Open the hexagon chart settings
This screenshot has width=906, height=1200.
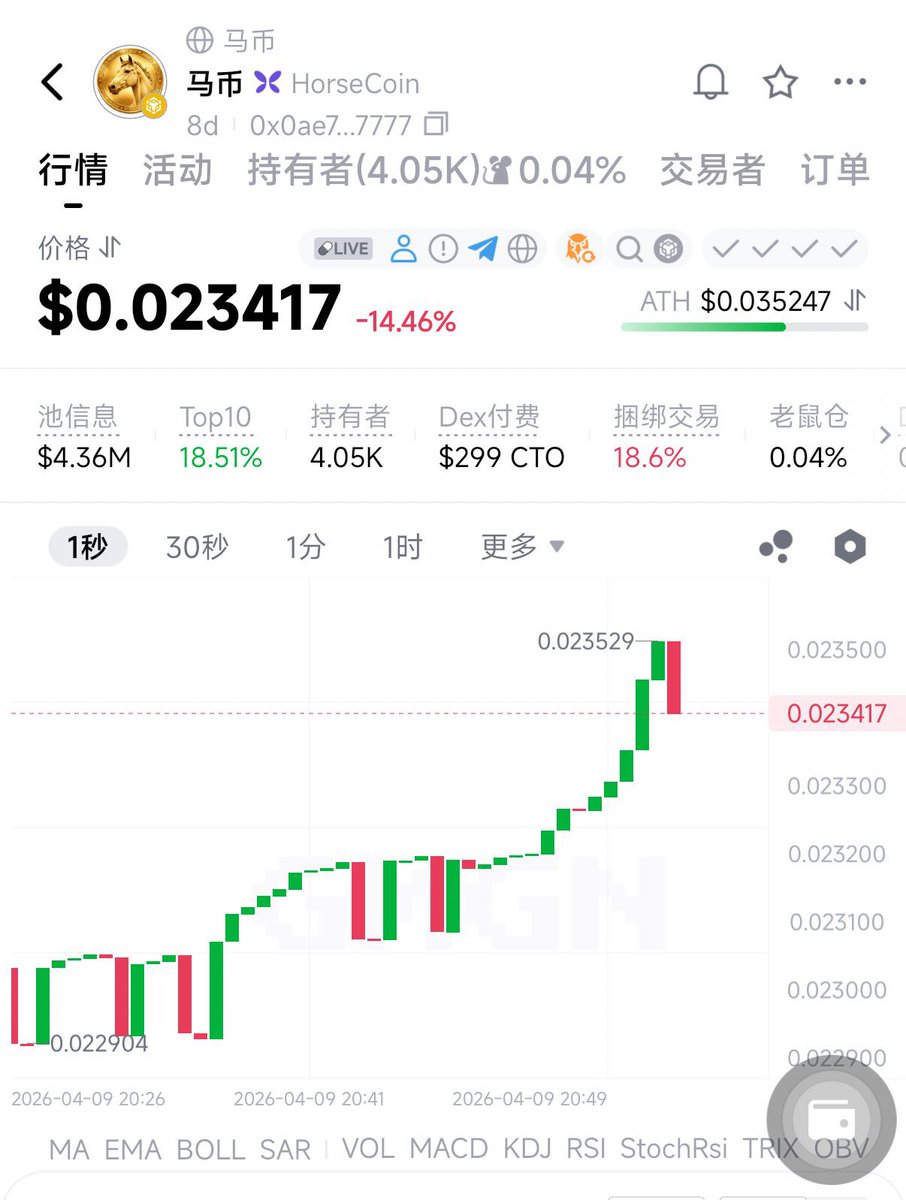[849, 547]
